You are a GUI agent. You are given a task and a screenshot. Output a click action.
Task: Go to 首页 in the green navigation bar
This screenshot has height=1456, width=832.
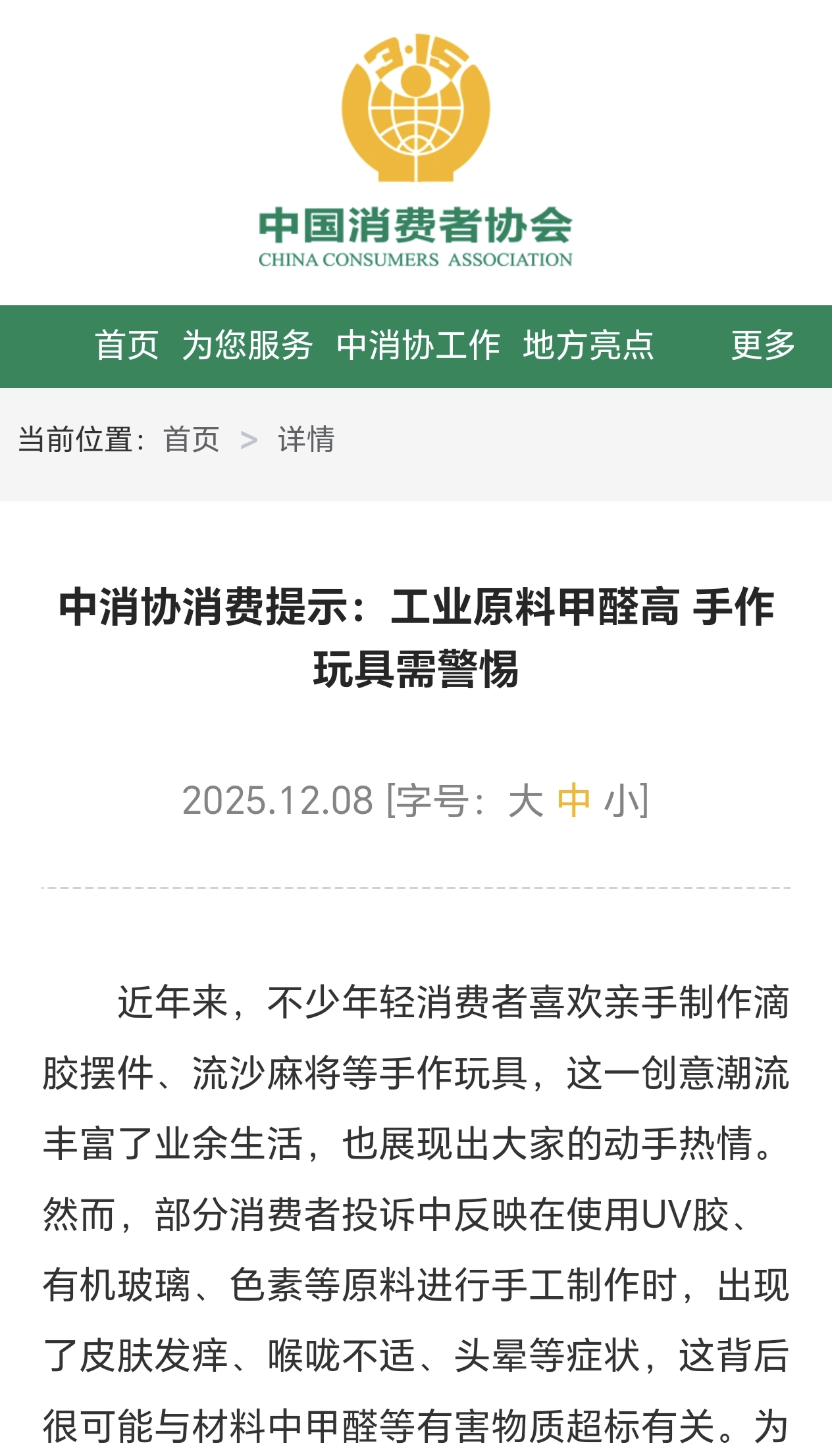pos(126,345)
